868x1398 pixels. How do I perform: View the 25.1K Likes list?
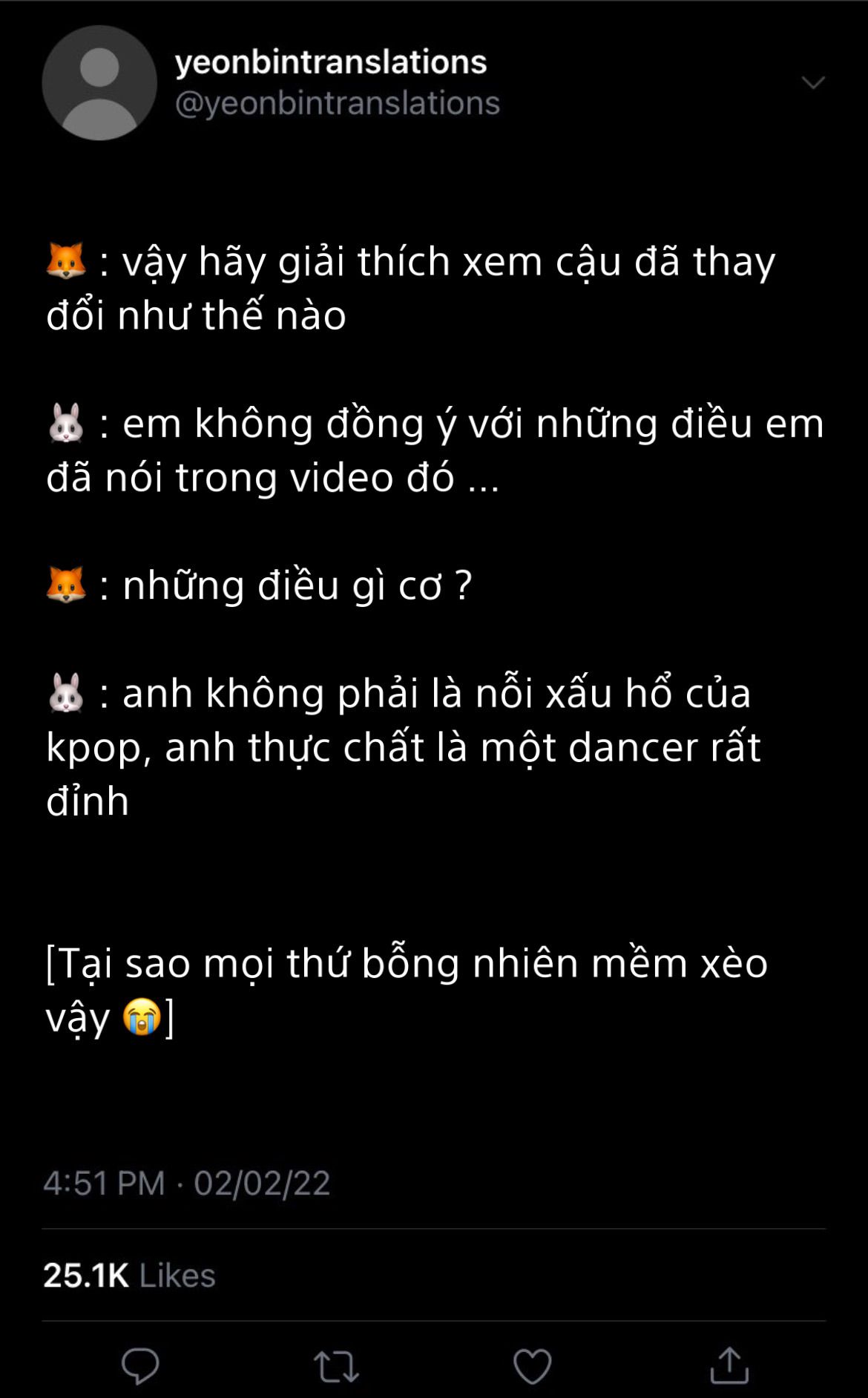tap(129, 1276)
